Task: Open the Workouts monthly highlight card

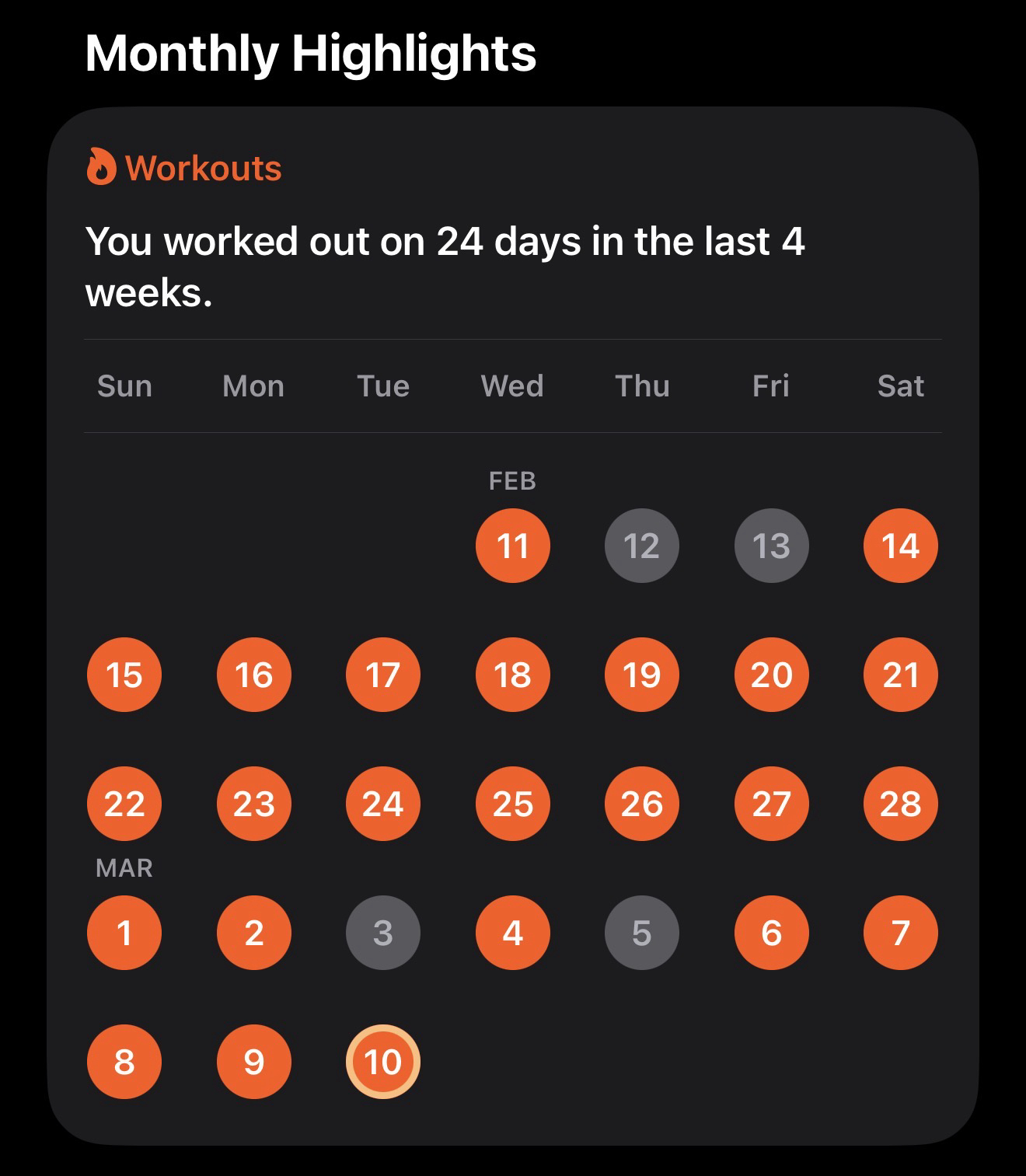Action: tap(204, 168)
